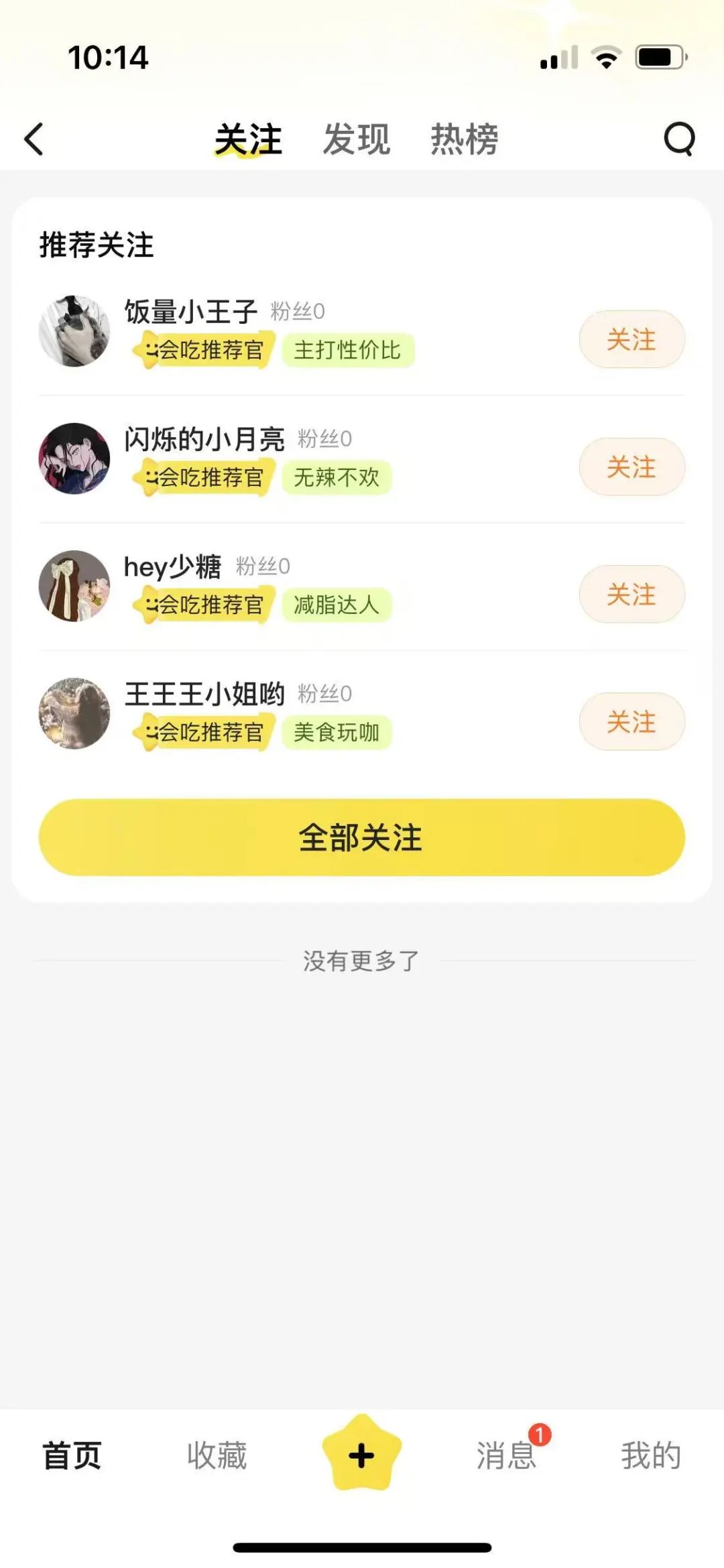
Task: Open 饭量小王子's profile avatar
Action: [74, 331]
